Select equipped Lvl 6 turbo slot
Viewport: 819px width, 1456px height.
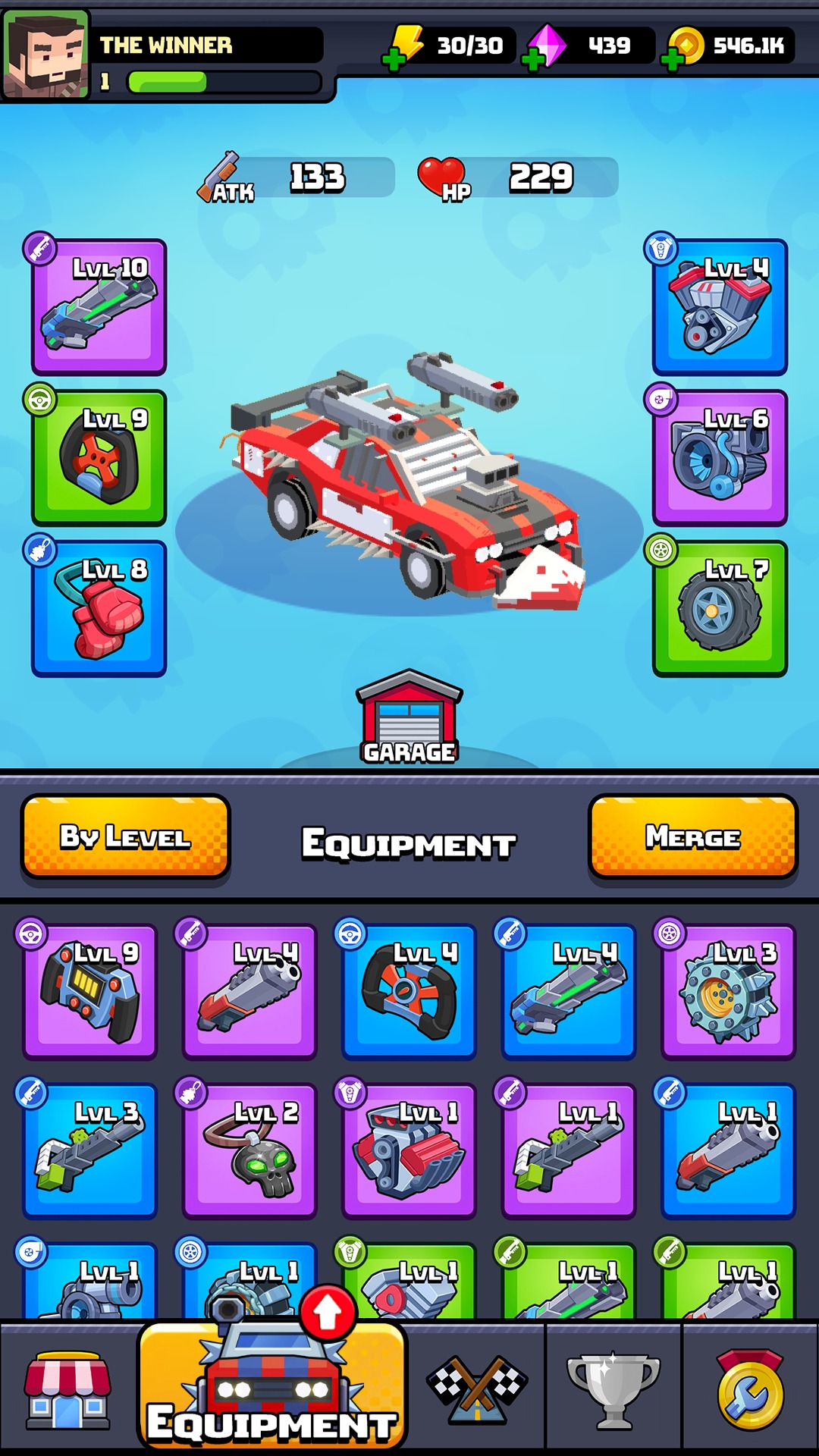click(x=720, y=458)
